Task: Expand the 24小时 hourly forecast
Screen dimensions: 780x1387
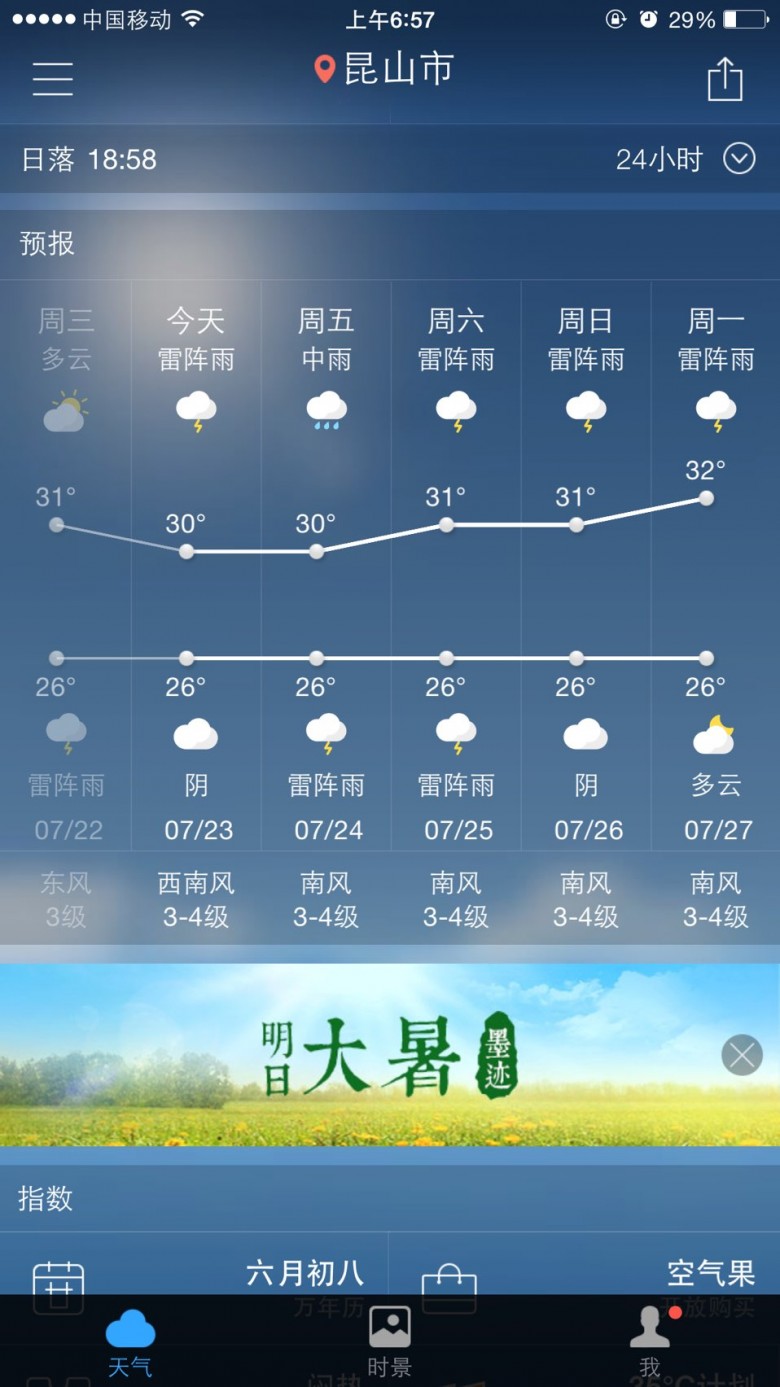Action: click(x=685, y=159)
